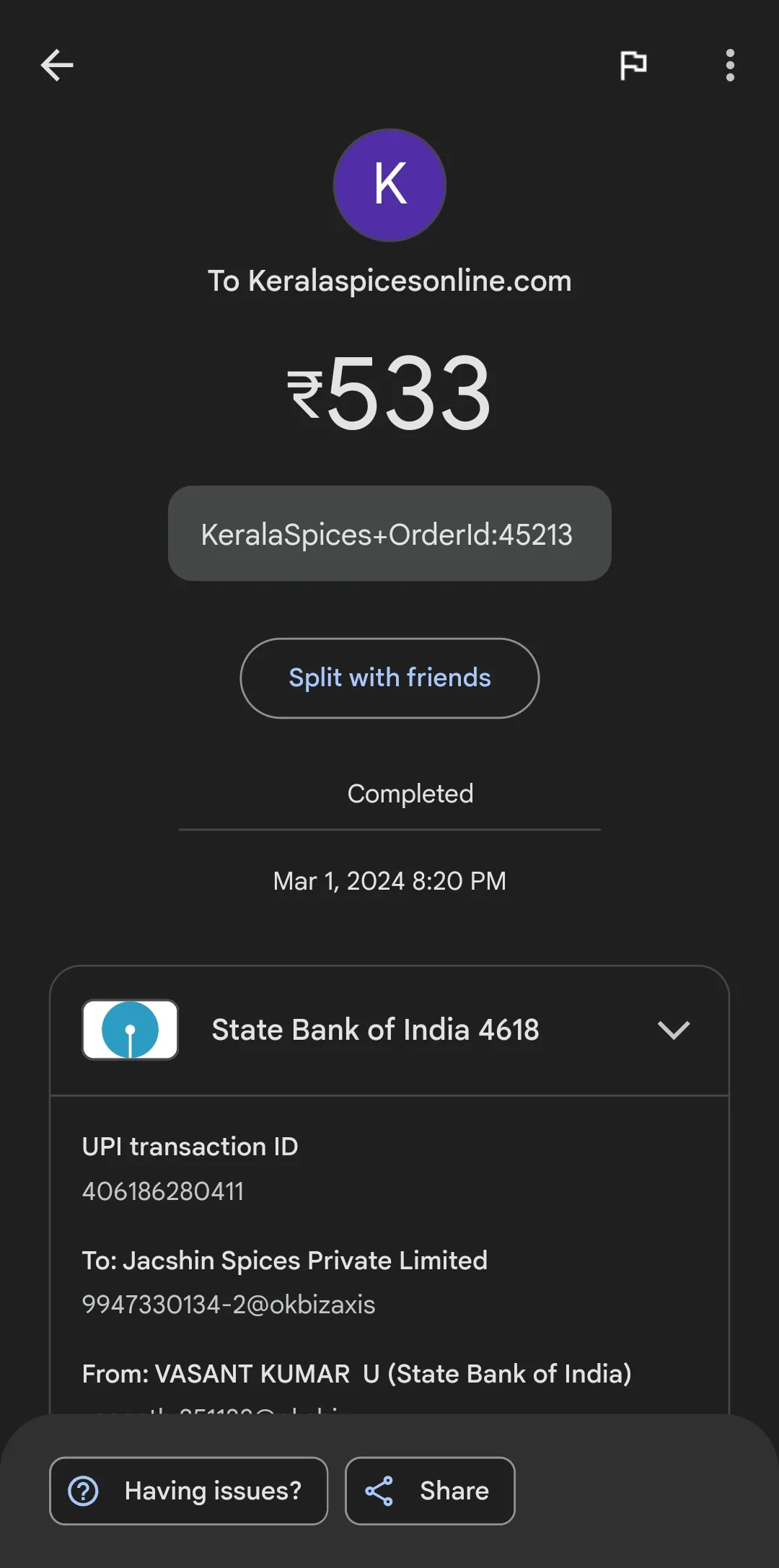Go back using the arrow icon
Screen dimensions: 779x1568
tap(57, 65)
